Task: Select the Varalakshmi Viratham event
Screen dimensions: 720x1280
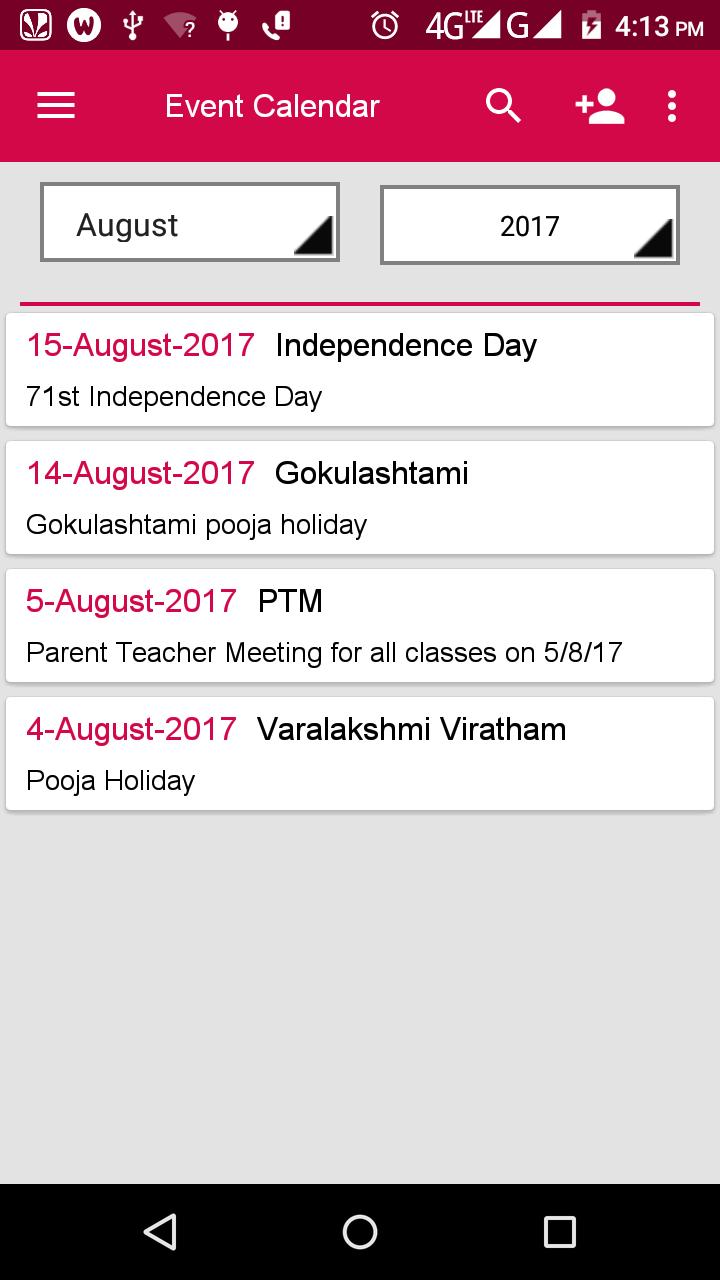Action: [x=360, y=753]
